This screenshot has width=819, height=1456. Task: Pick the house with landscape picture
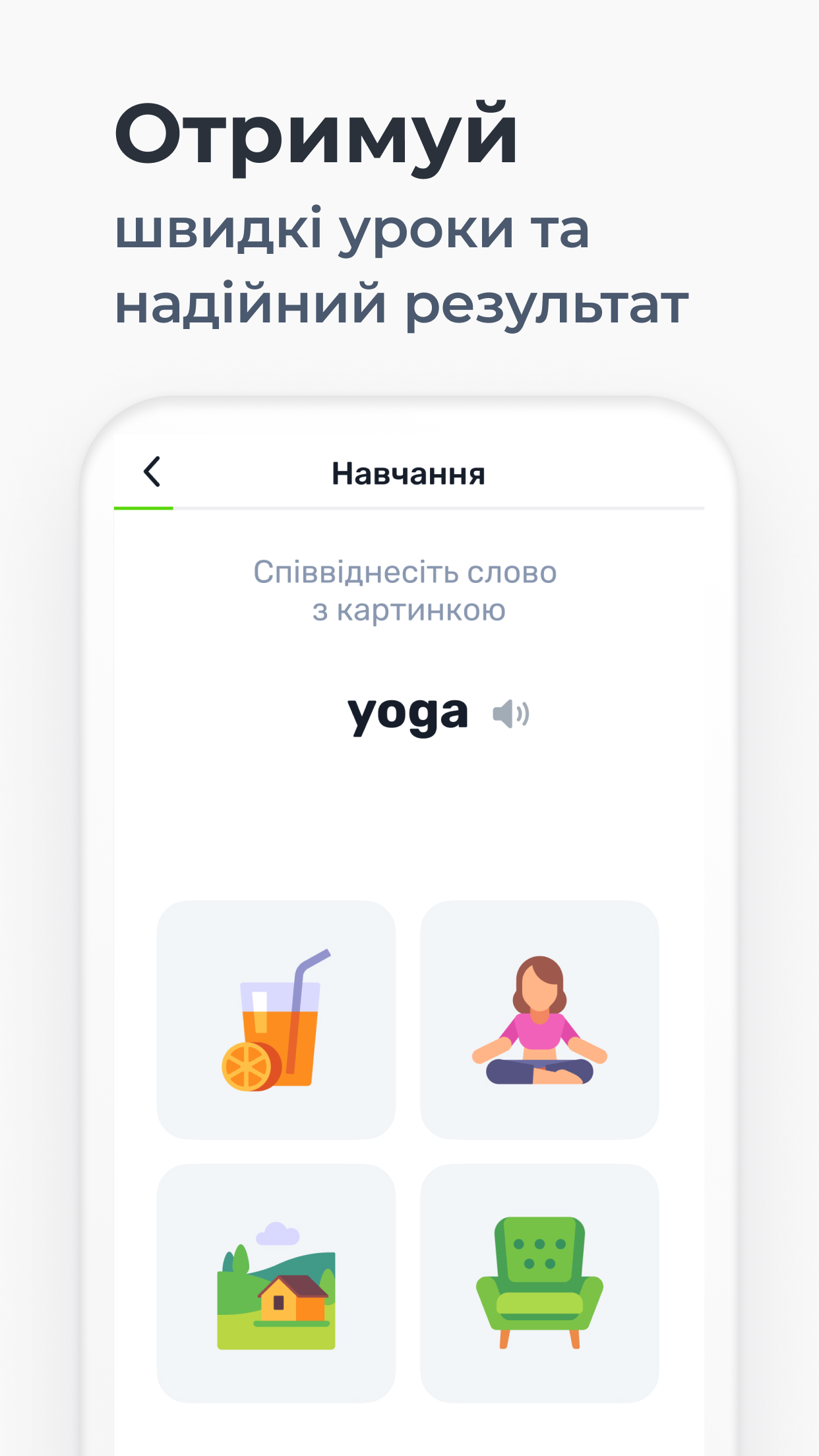click(276, 1282)
